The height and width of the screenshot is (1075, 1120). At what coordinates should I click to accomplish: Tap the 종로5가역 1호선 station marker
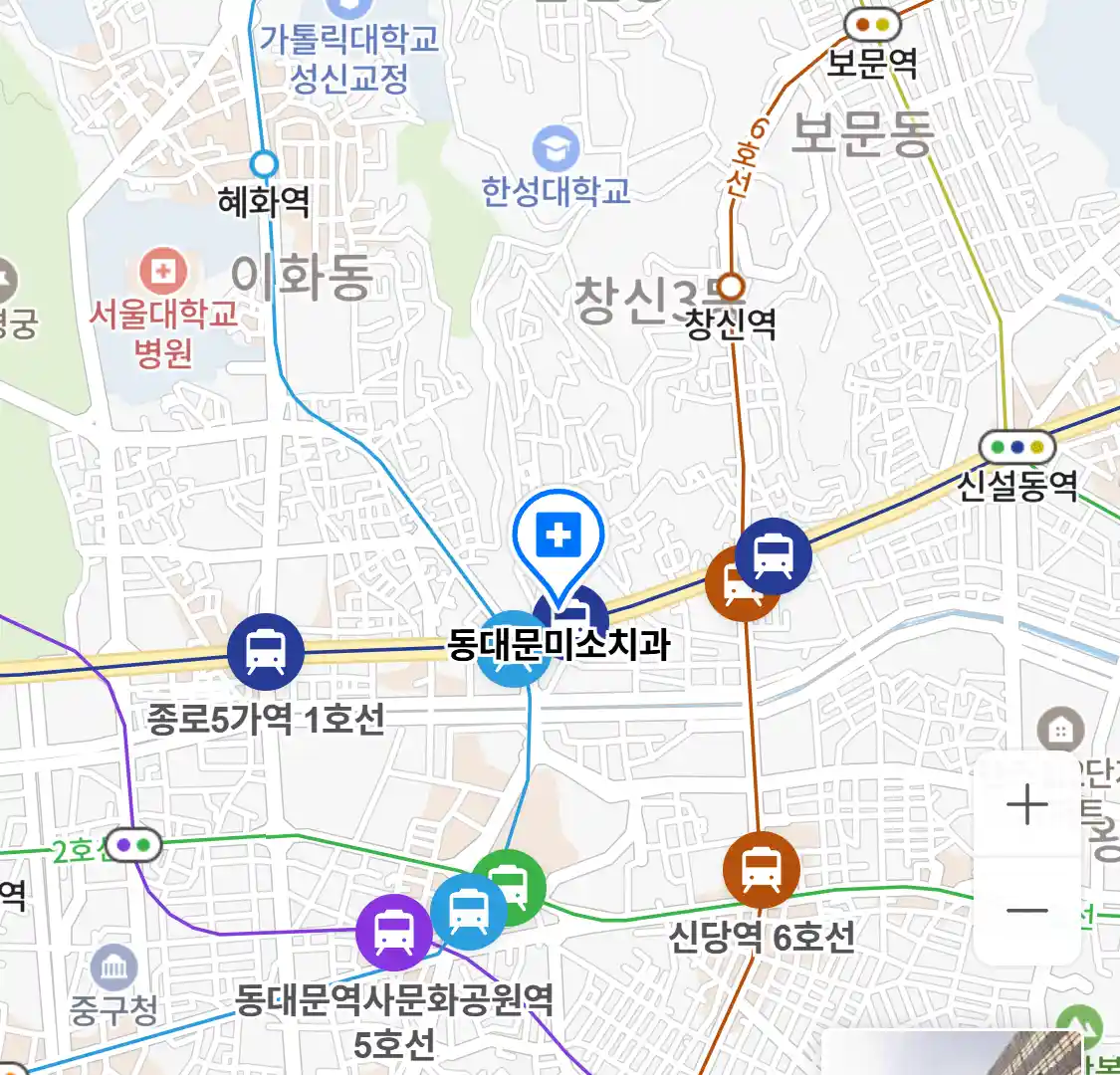click(265, 652)
